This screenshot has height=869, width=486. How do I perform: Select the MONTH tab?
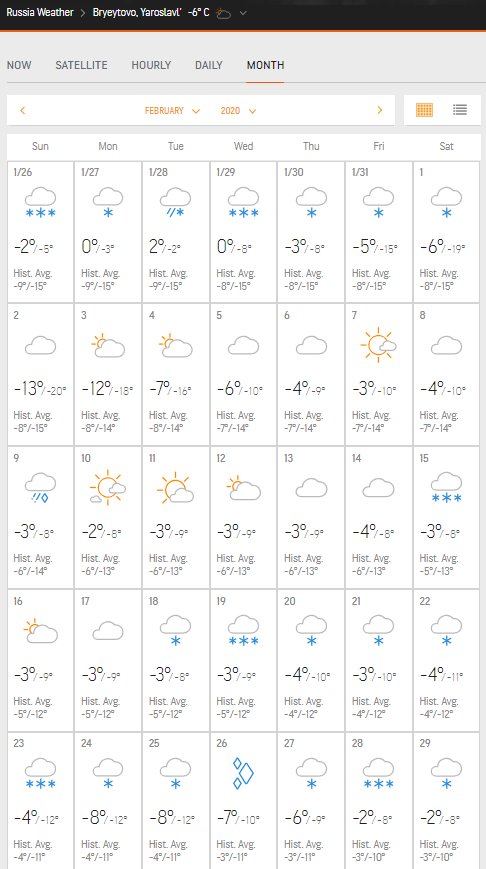[265, 65]
